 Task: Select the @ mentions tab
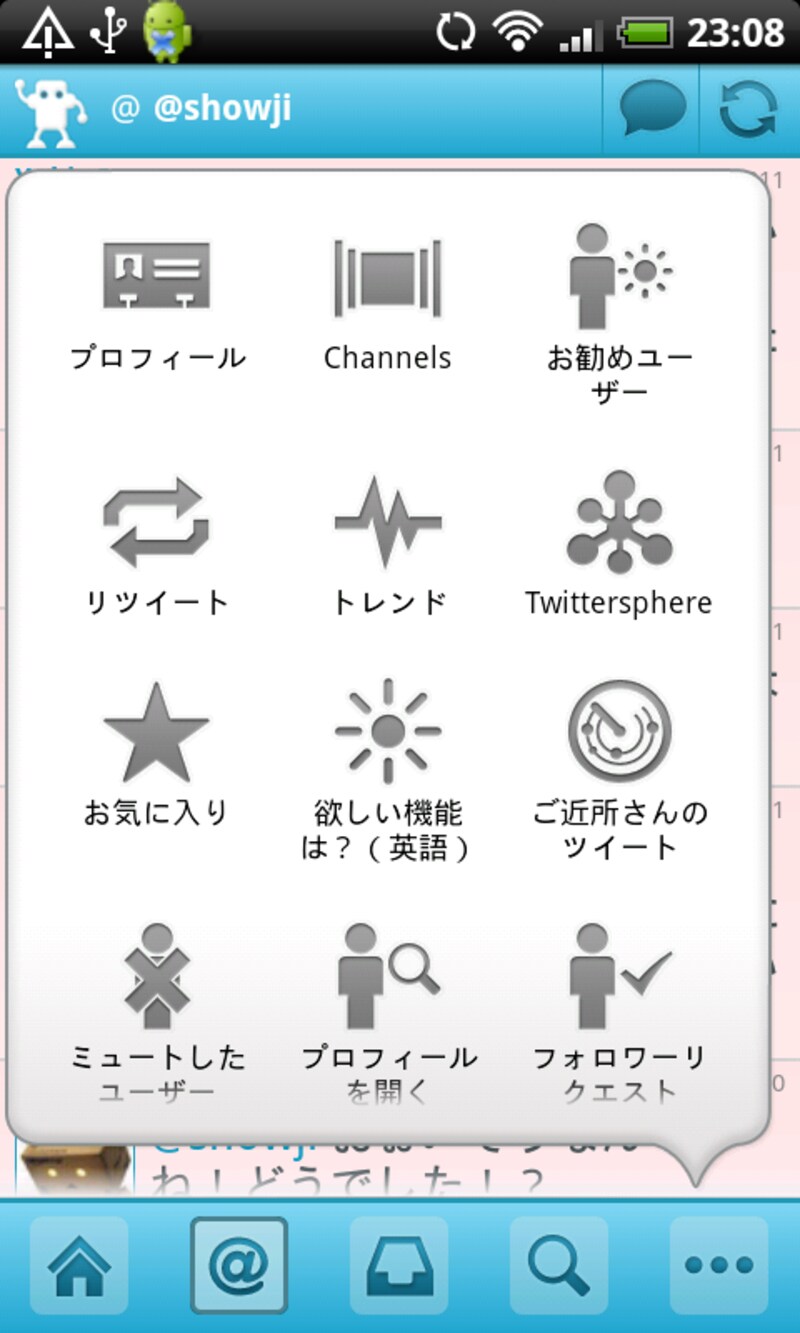pyautogui.click(x=240, y=1265)
